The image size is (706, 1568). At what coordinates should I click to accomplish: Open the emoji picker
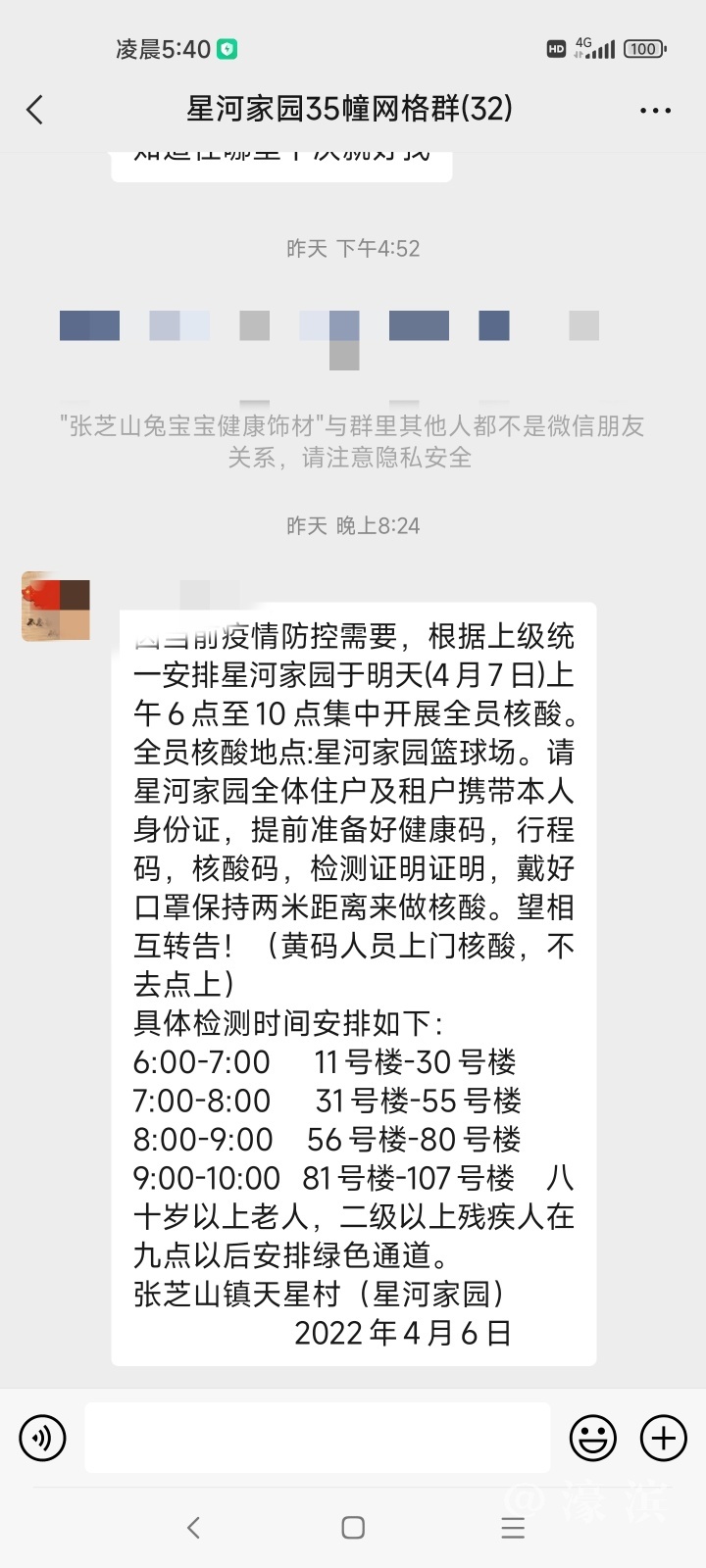click(593, 1438)
